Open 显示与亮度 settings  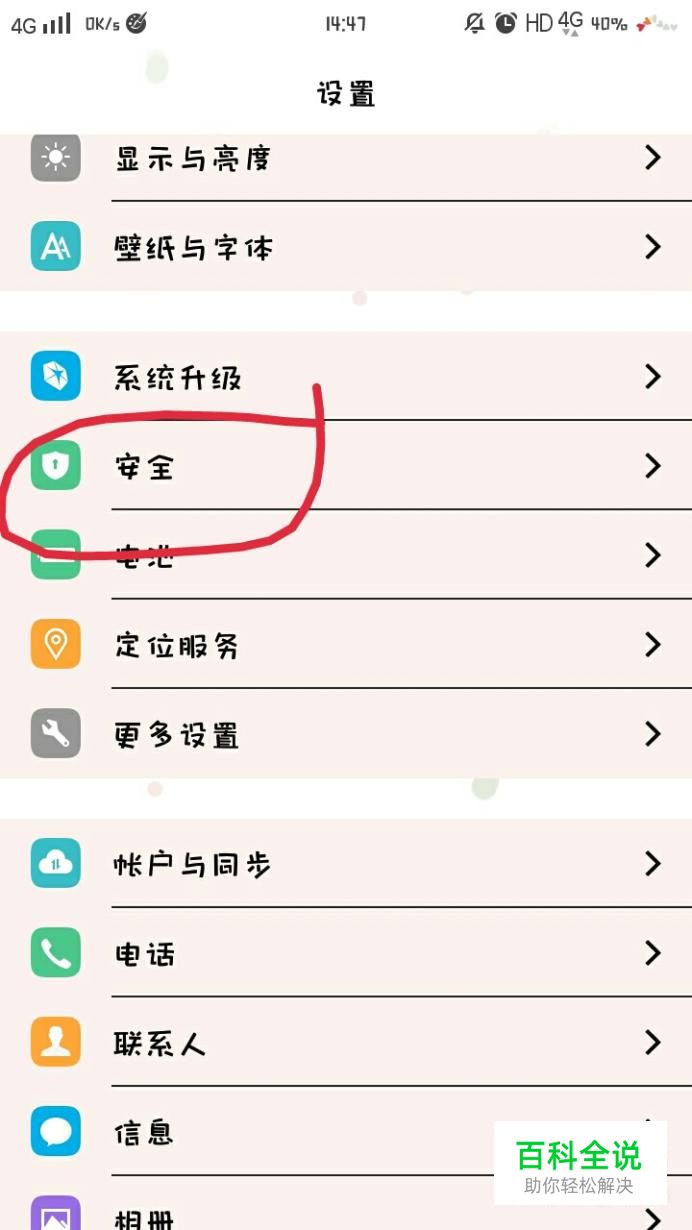pyautogui.click(x=346, y=158)
